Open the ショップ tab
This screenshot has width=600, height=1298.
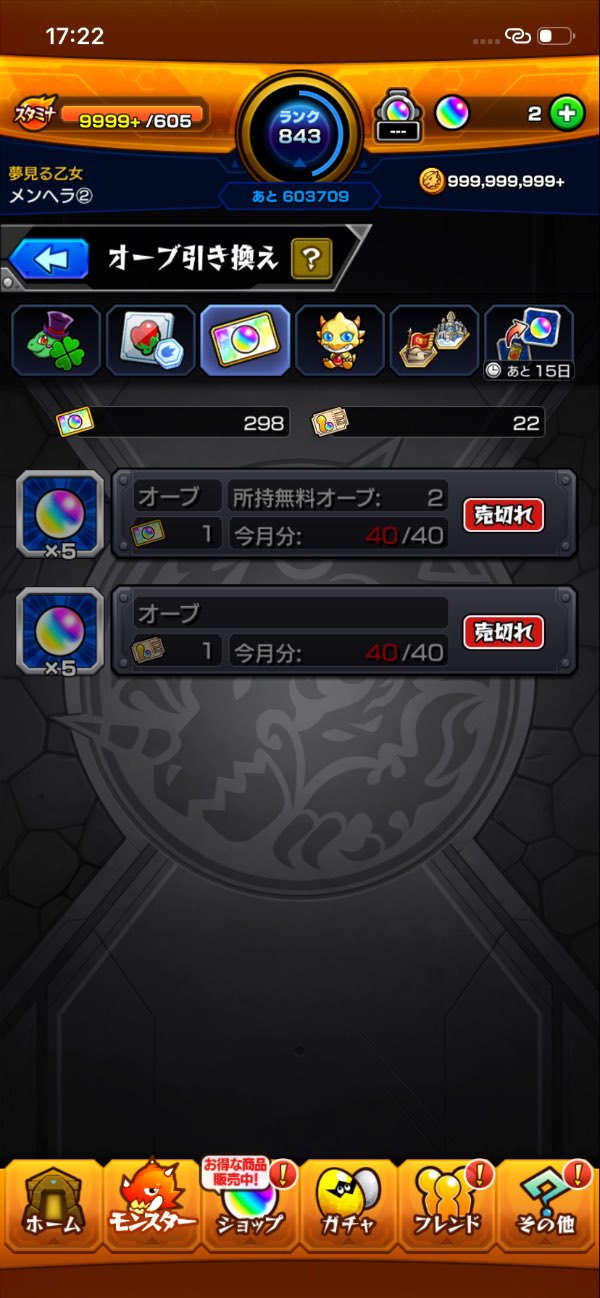coord(250,1206)
